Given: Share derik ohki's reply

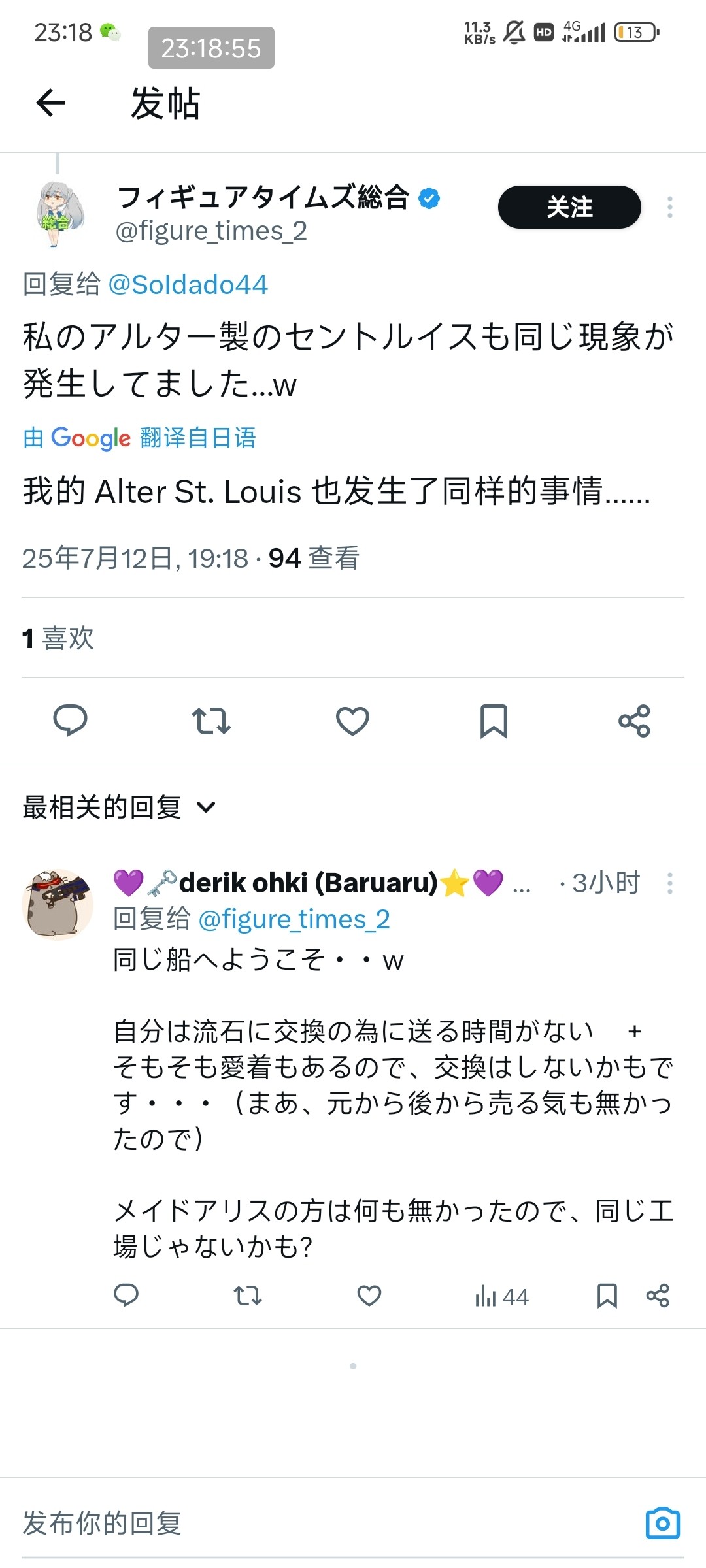Looking at the screenshot, I should 658,1295.
